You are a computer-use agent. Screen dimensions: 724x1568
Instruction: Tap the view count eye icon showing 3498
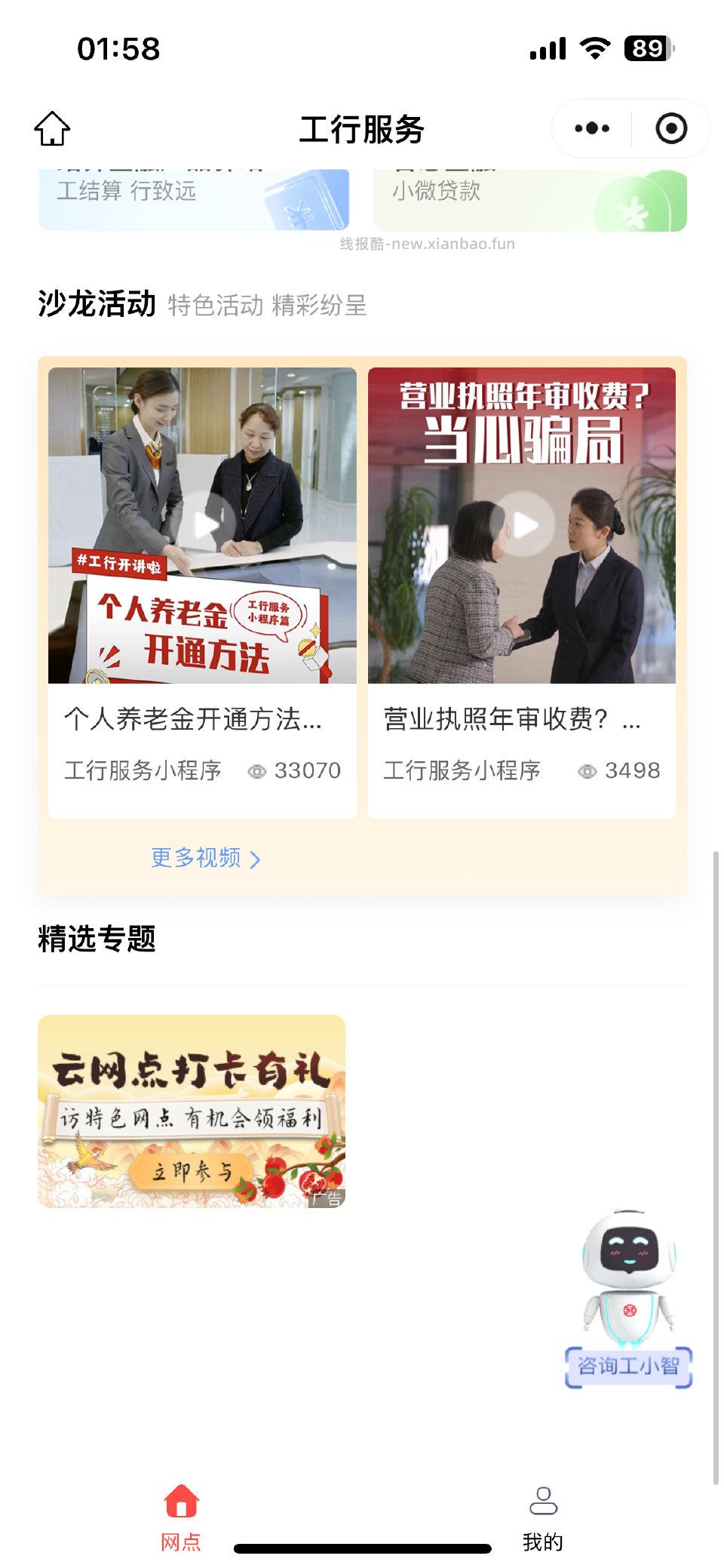[x=587, y=772]
